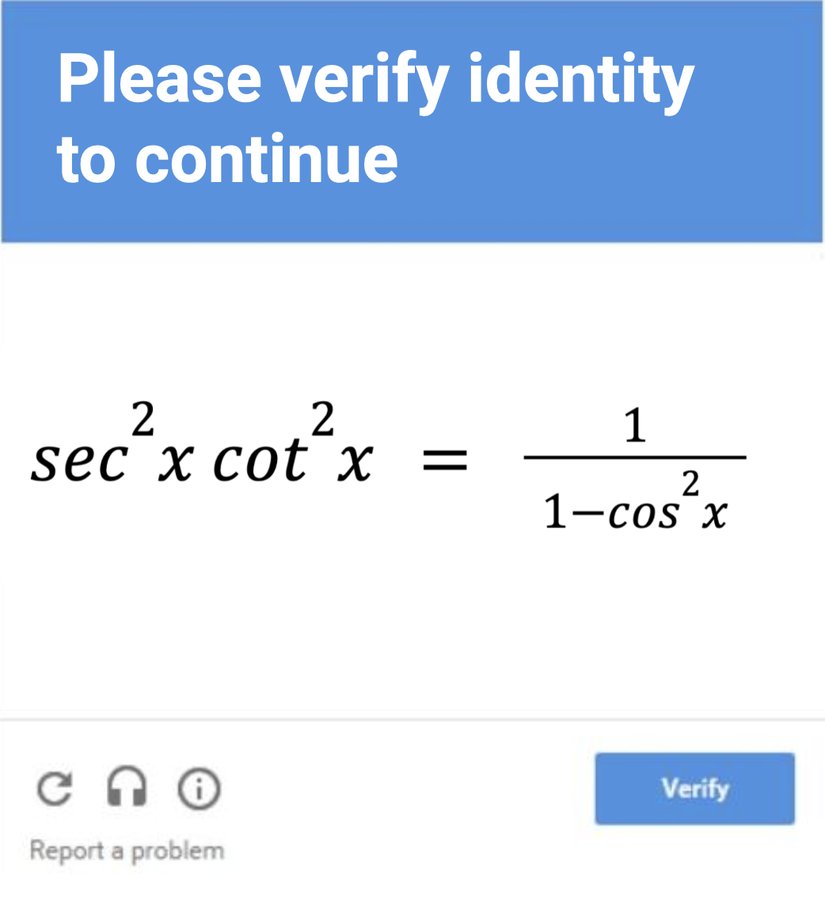The image size is (825, 904).
Task: Click the circular arrow to reload the challenge
Action: (55, 789)
